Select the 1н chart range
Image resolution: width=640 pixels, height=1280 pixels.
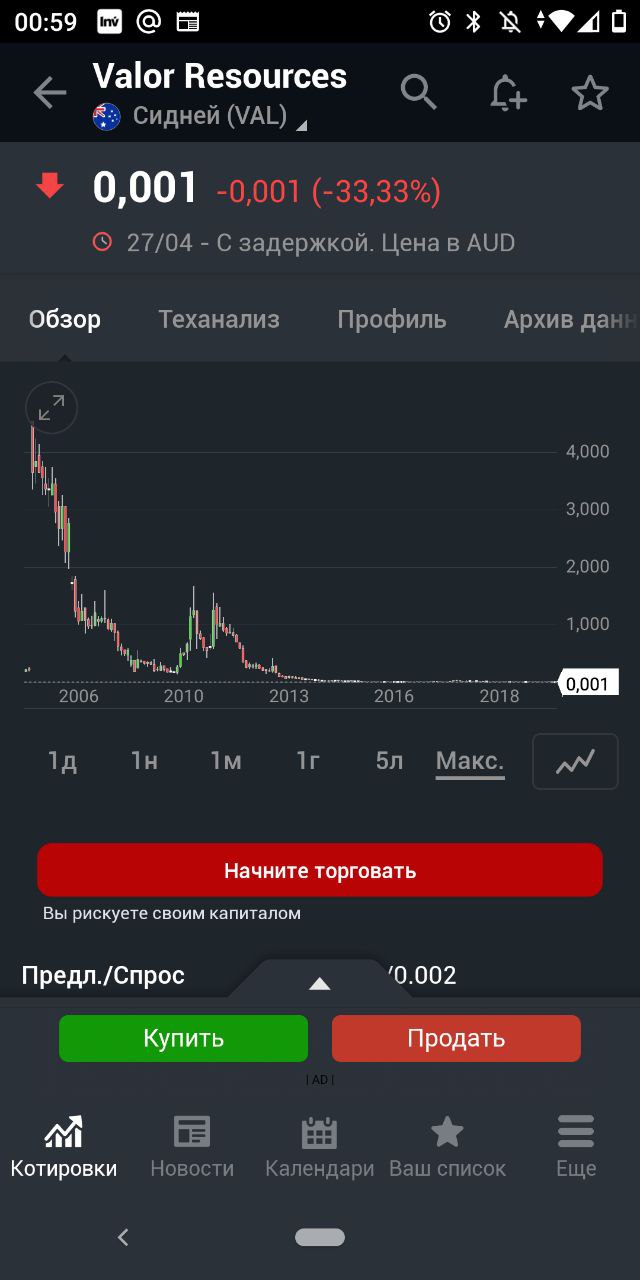(144, 761)
